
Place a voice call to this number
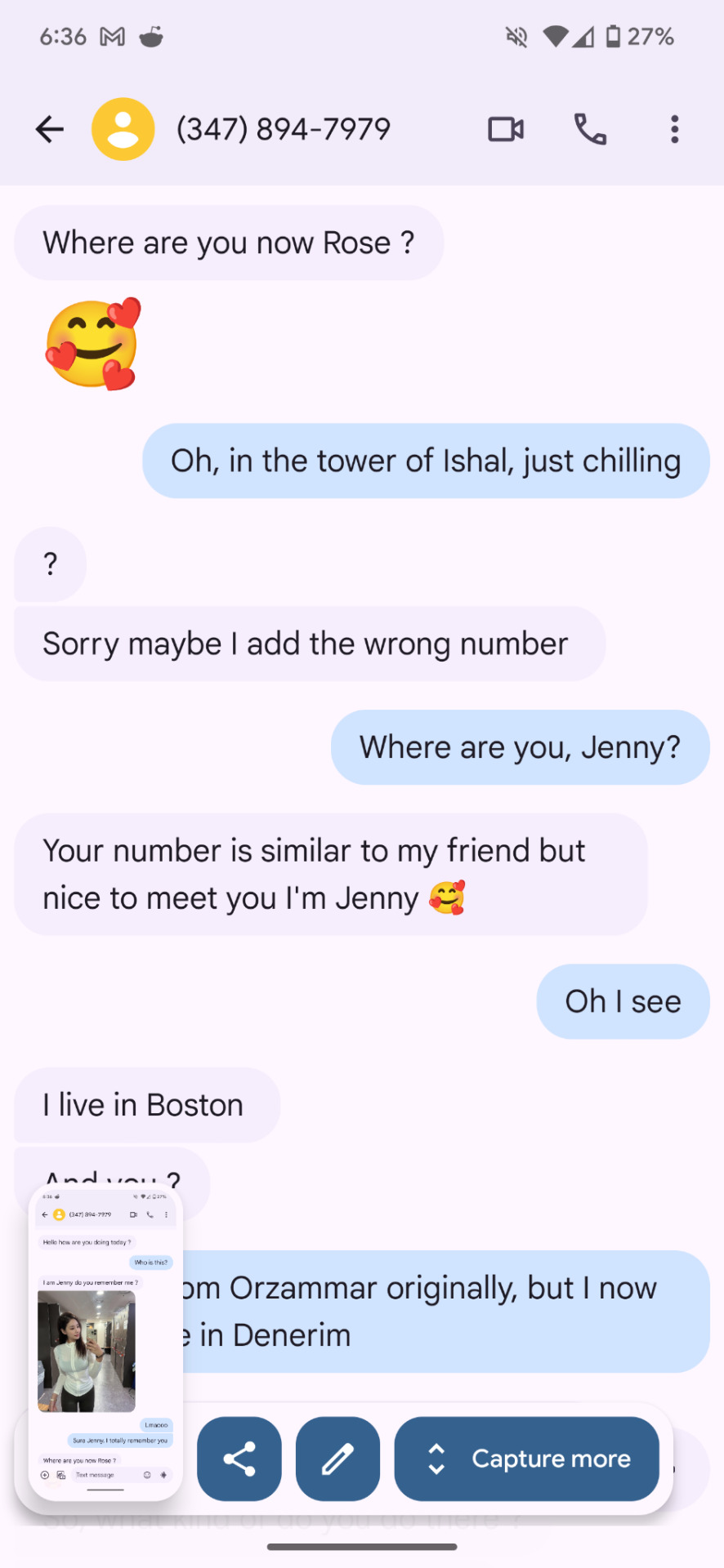tap(590, 129)
